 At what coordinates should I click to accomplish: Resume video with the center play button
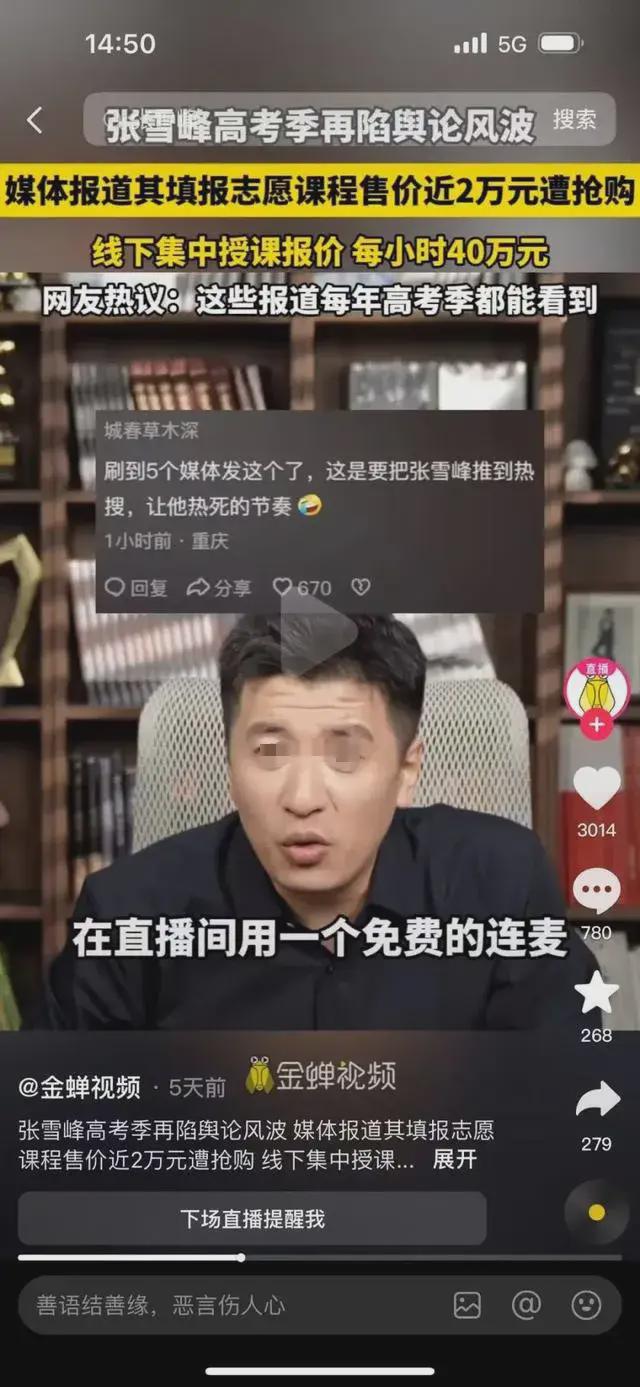pos(318,632)
